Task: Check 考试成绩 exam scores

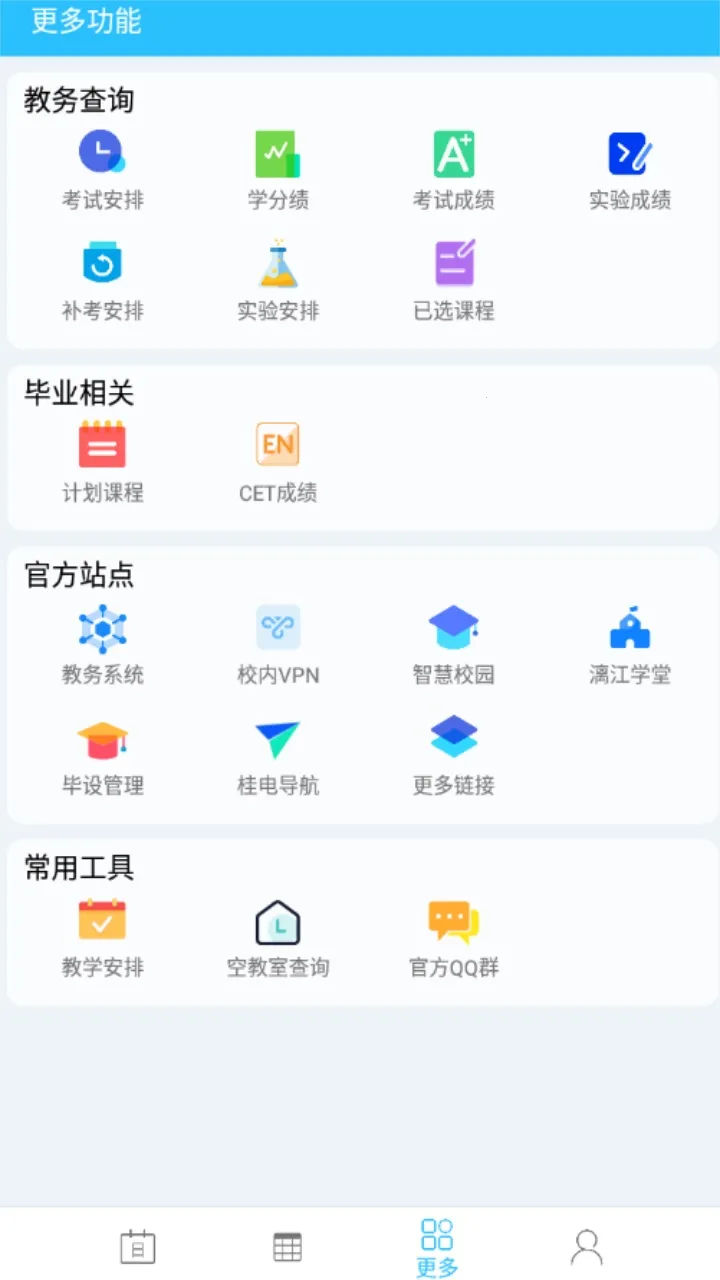Action: pos(454,170)
